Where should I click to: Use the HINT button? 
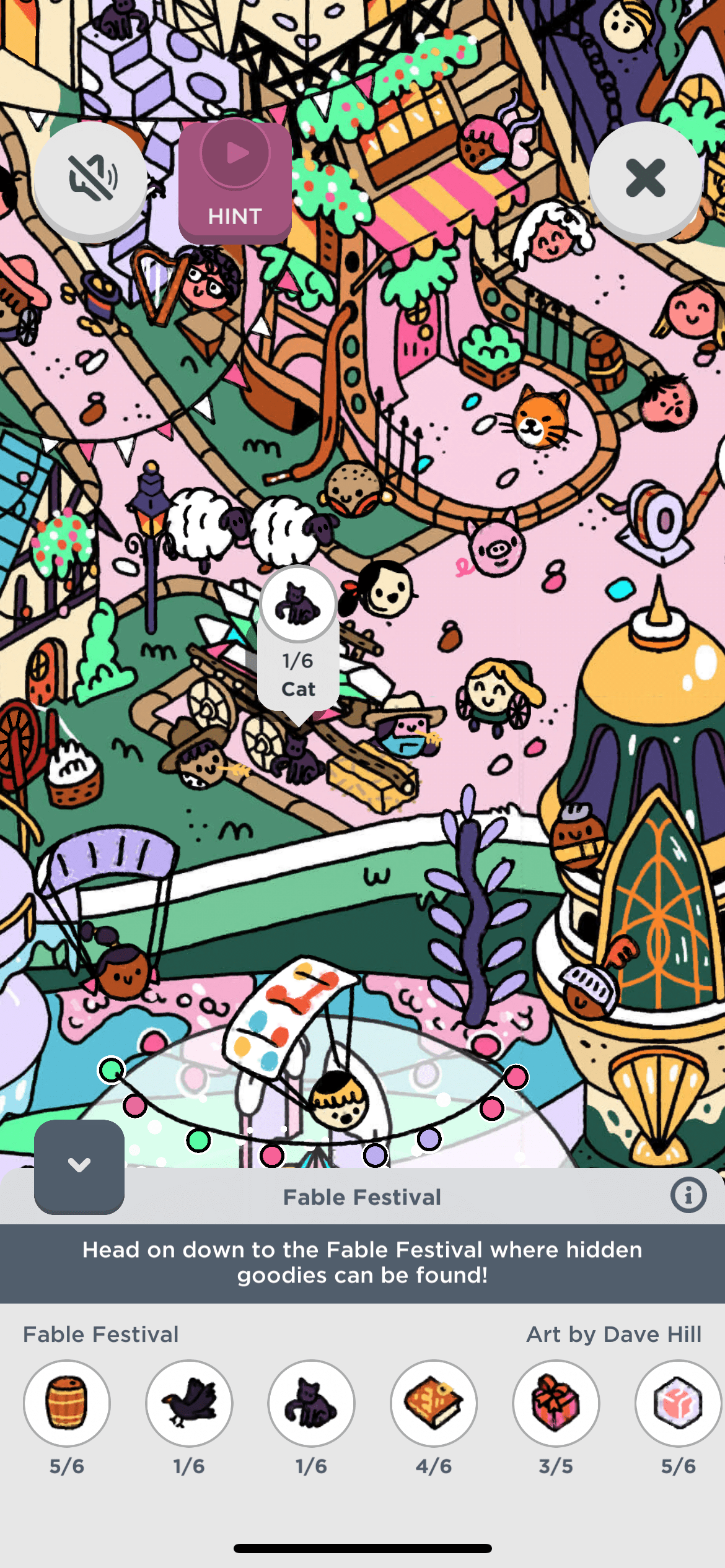coord(235,183)
